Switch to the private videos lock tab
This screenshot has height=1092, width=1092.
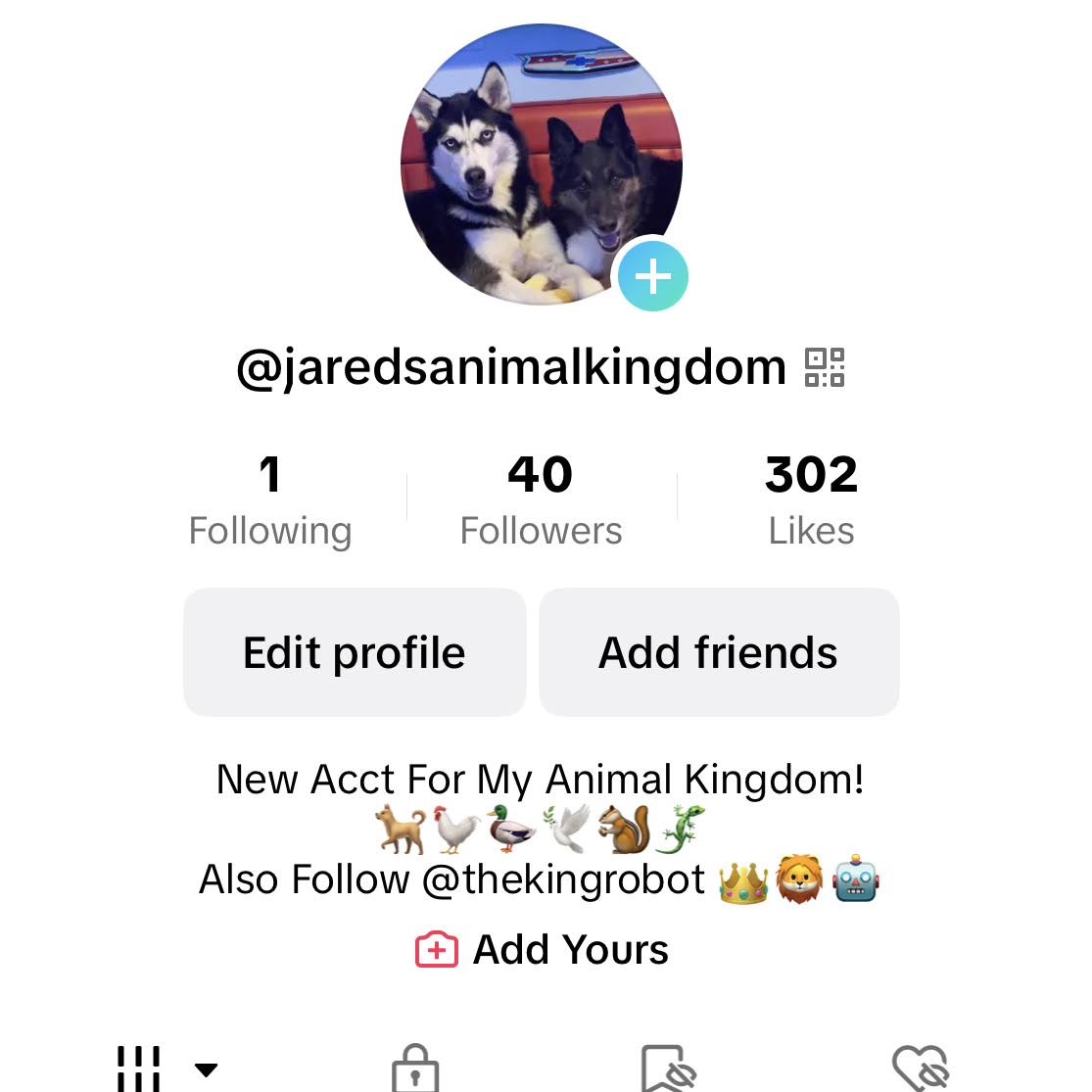[x=415, y=1068]
